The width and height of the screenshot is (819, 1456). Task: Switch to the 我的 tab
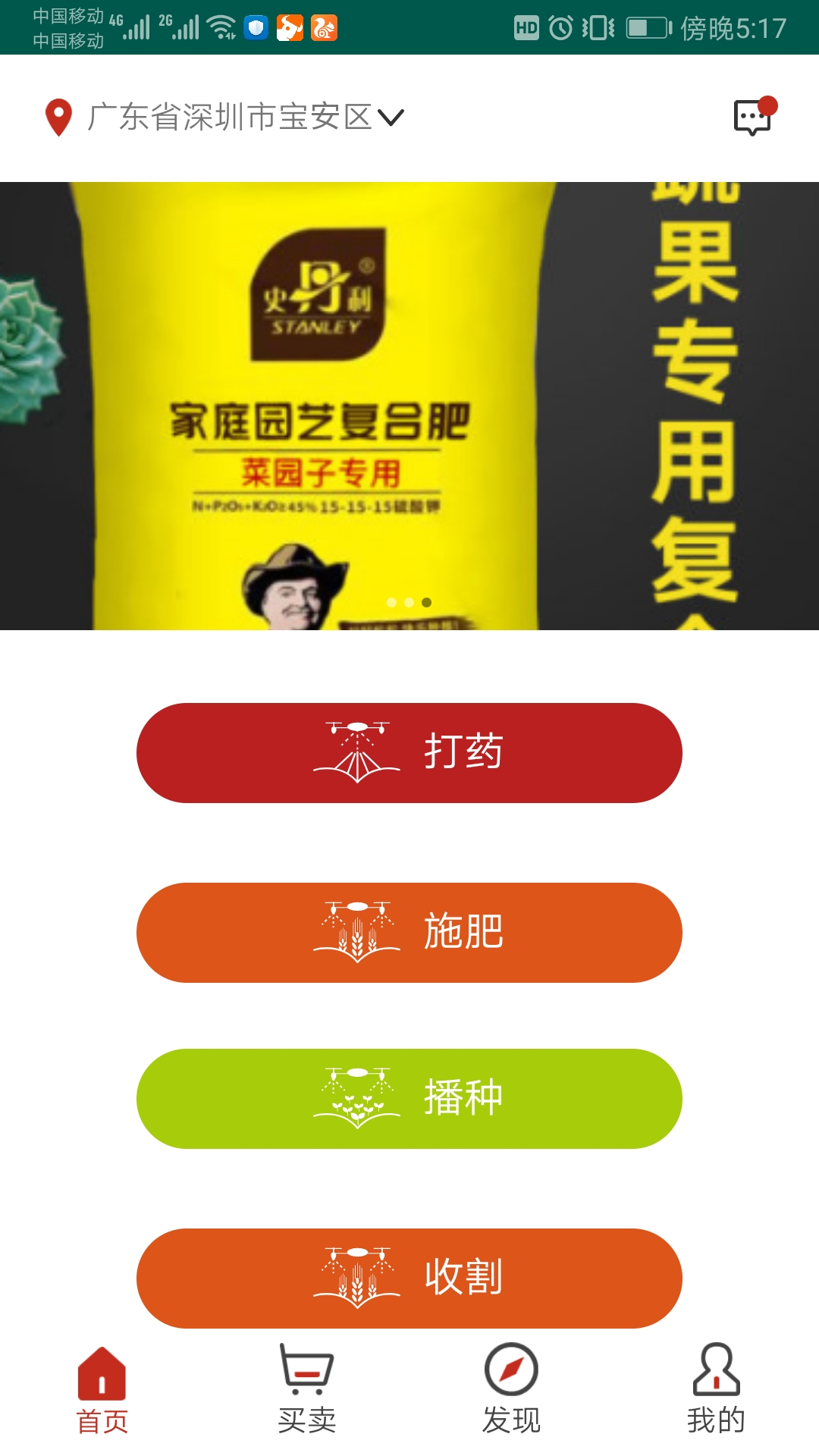click(716, 1391)
